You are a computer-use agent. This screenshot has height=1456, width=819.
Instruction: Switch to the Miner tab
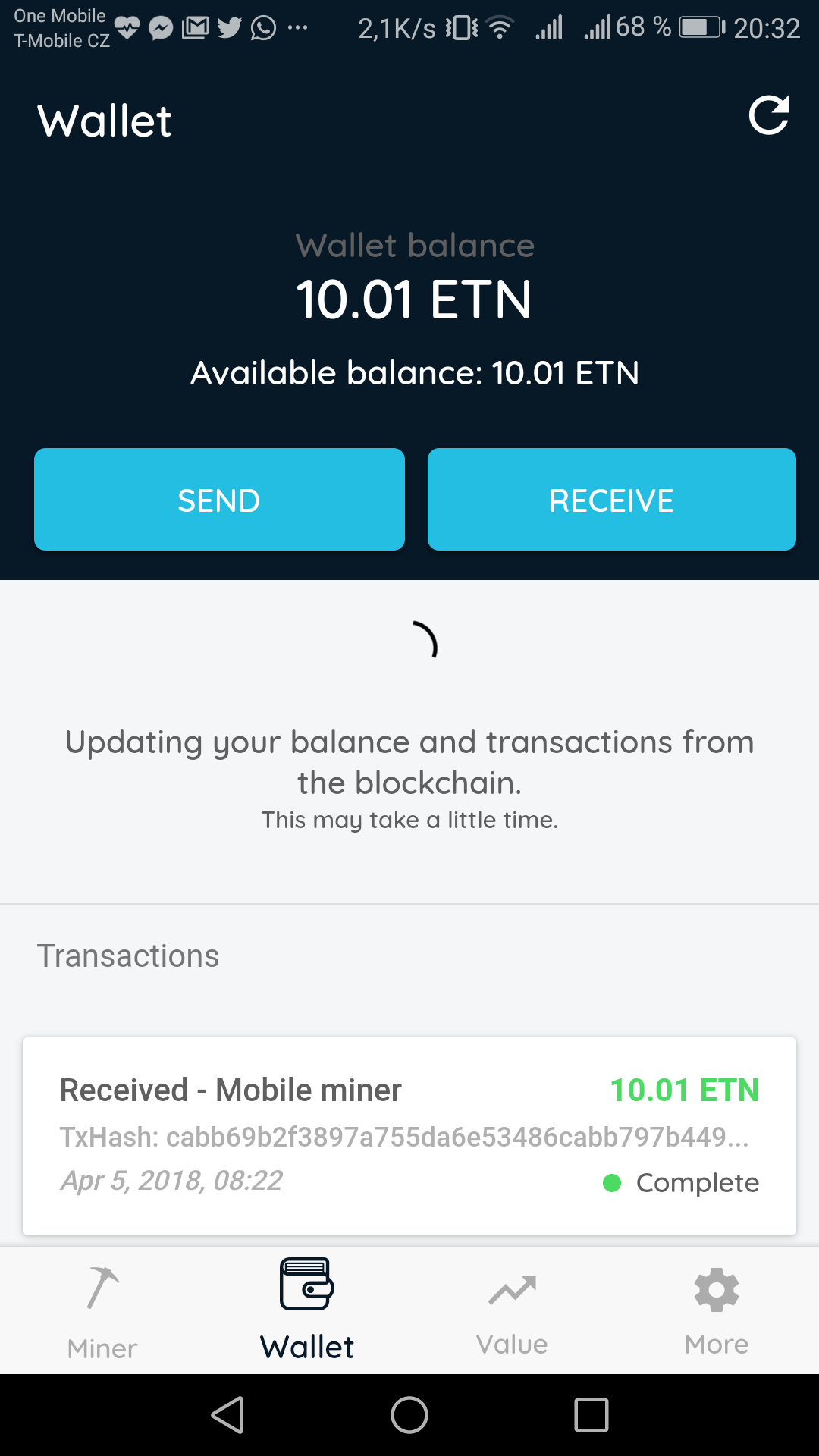pyautogui.click(x=102, y=1312)
